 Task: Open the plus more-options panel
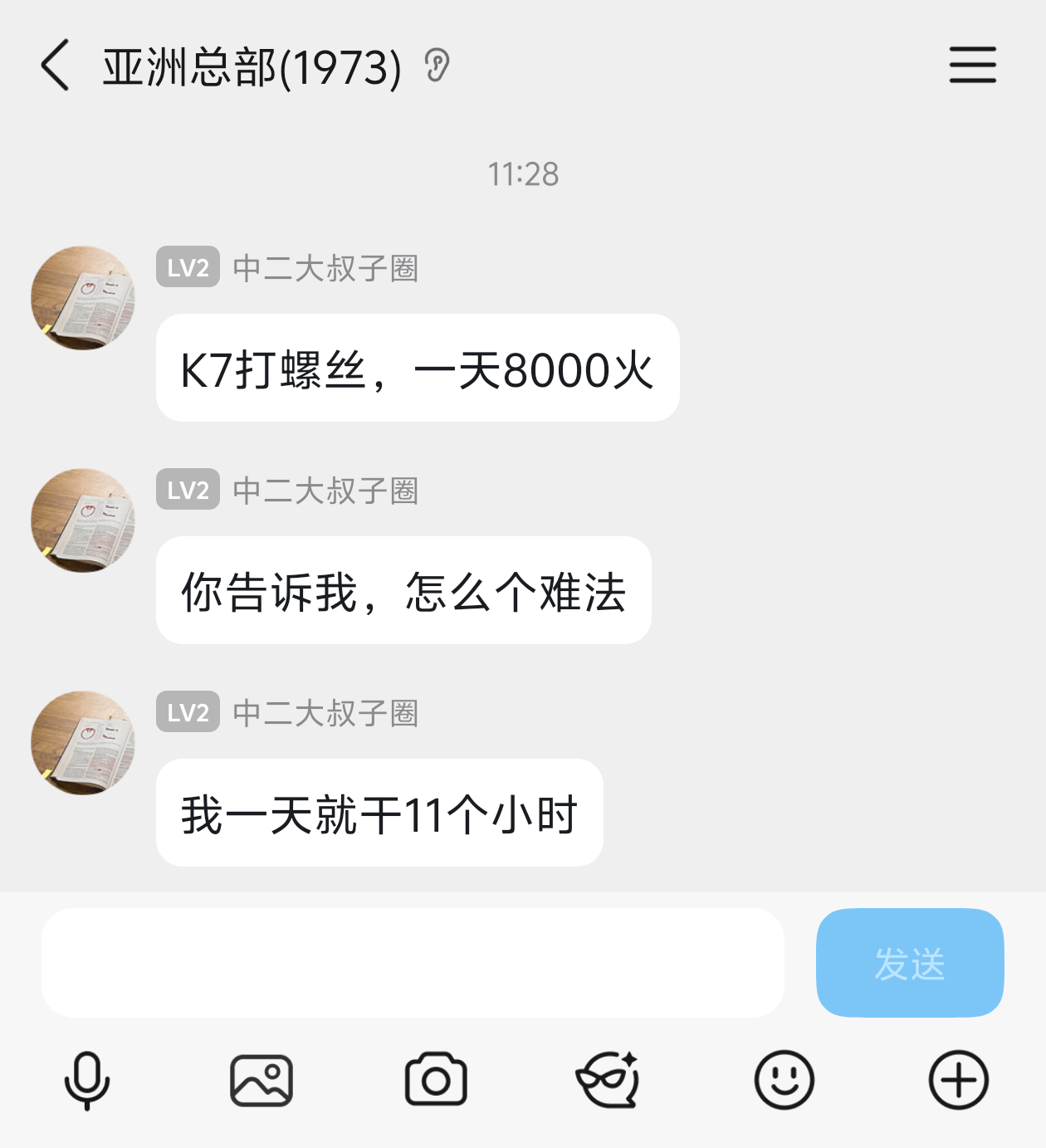tap(958, 1080)
